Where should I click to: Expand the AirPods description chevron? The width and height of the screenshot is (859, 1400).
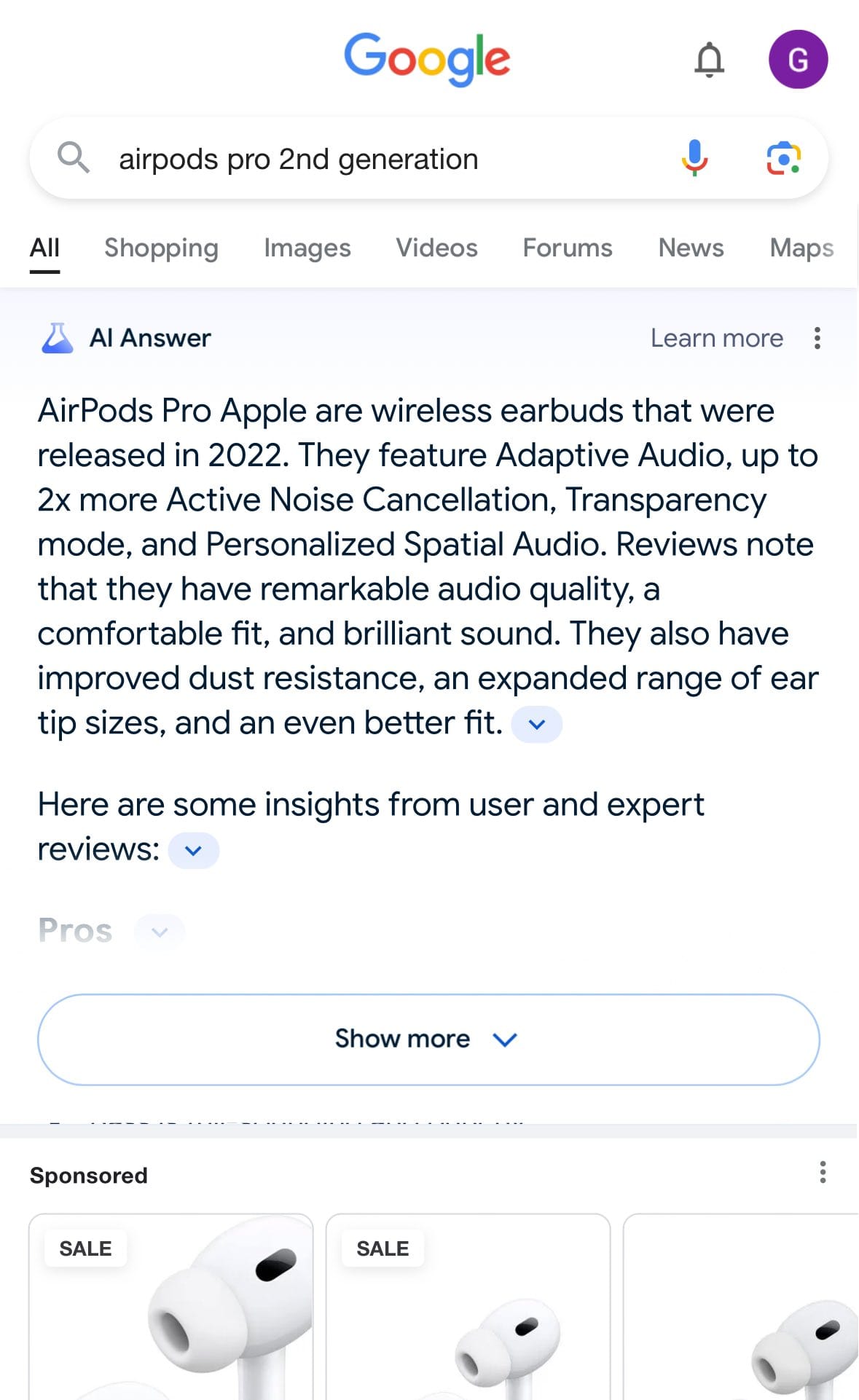(536, 723)
